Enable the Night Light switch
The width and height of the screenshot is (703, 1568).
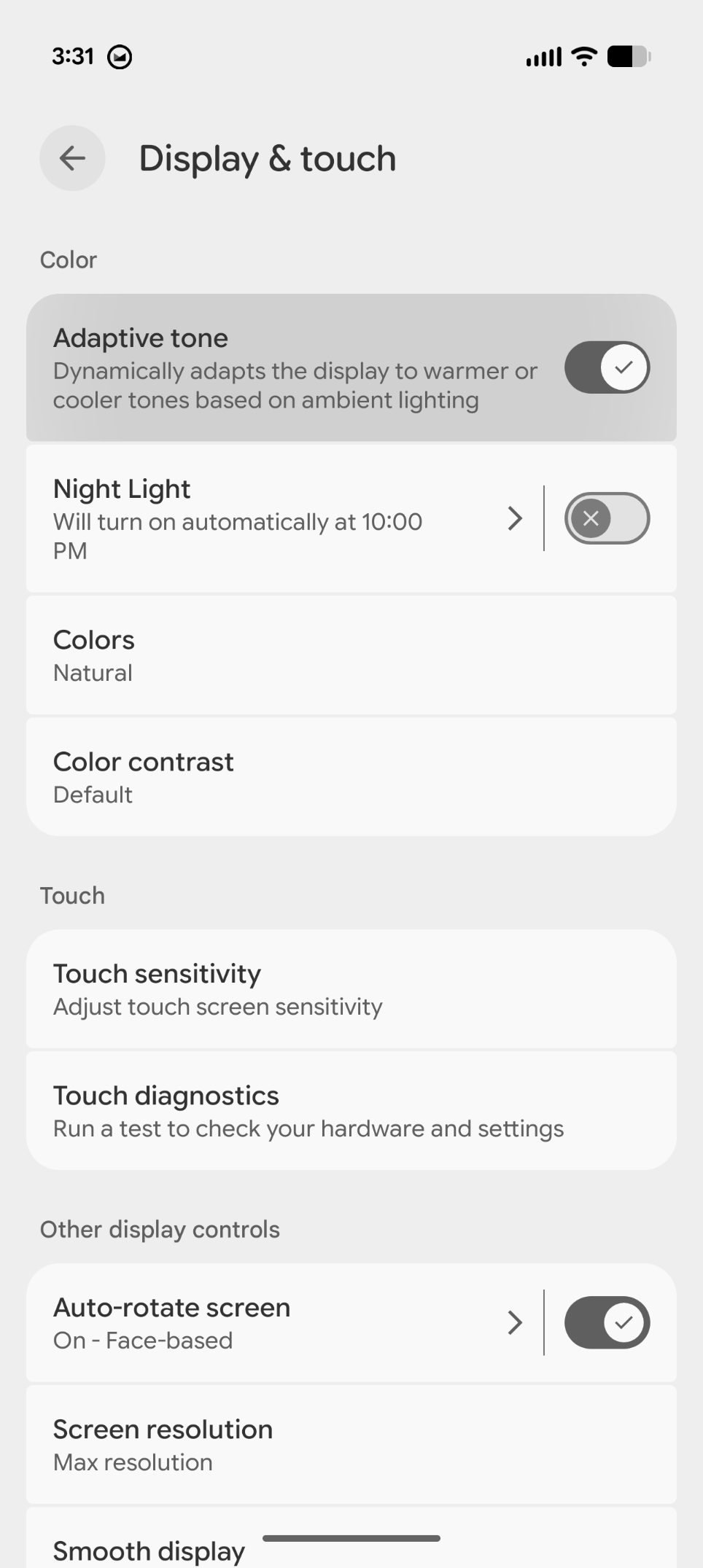607,518
